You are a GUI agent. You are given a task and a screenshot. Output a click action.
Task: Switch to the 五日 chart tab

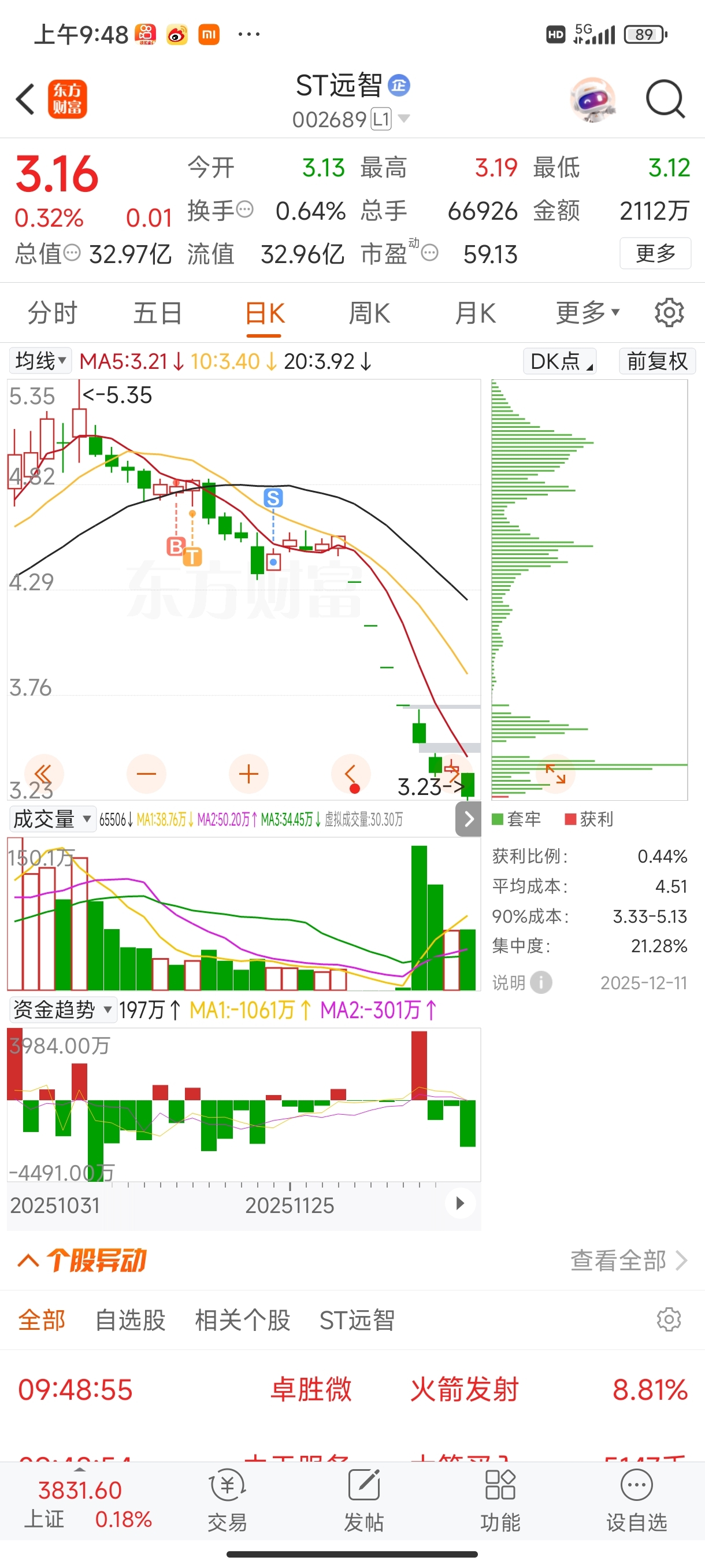(x=158, y=313)
